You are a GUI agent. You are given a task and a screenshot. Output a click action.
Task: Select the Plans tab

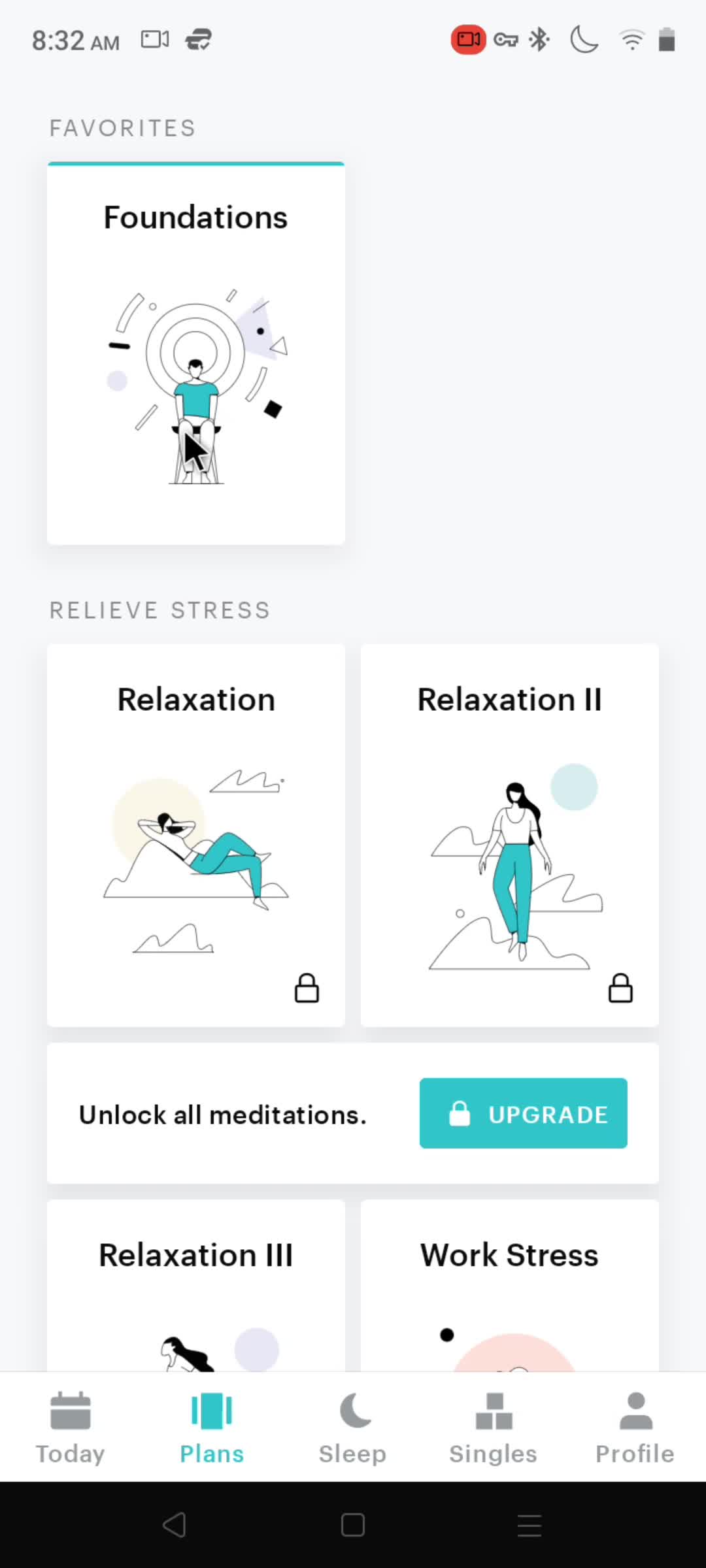coord(211,1428)
